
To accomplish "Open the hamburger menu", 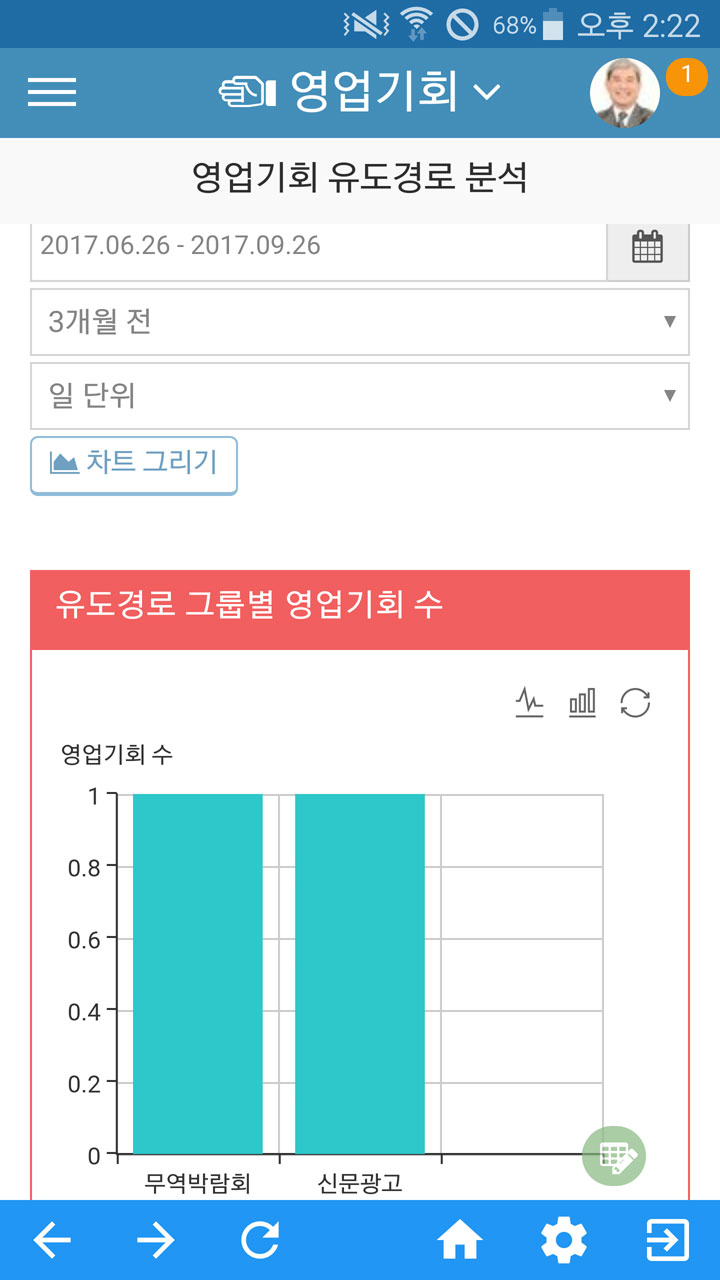I will point(52,92).
